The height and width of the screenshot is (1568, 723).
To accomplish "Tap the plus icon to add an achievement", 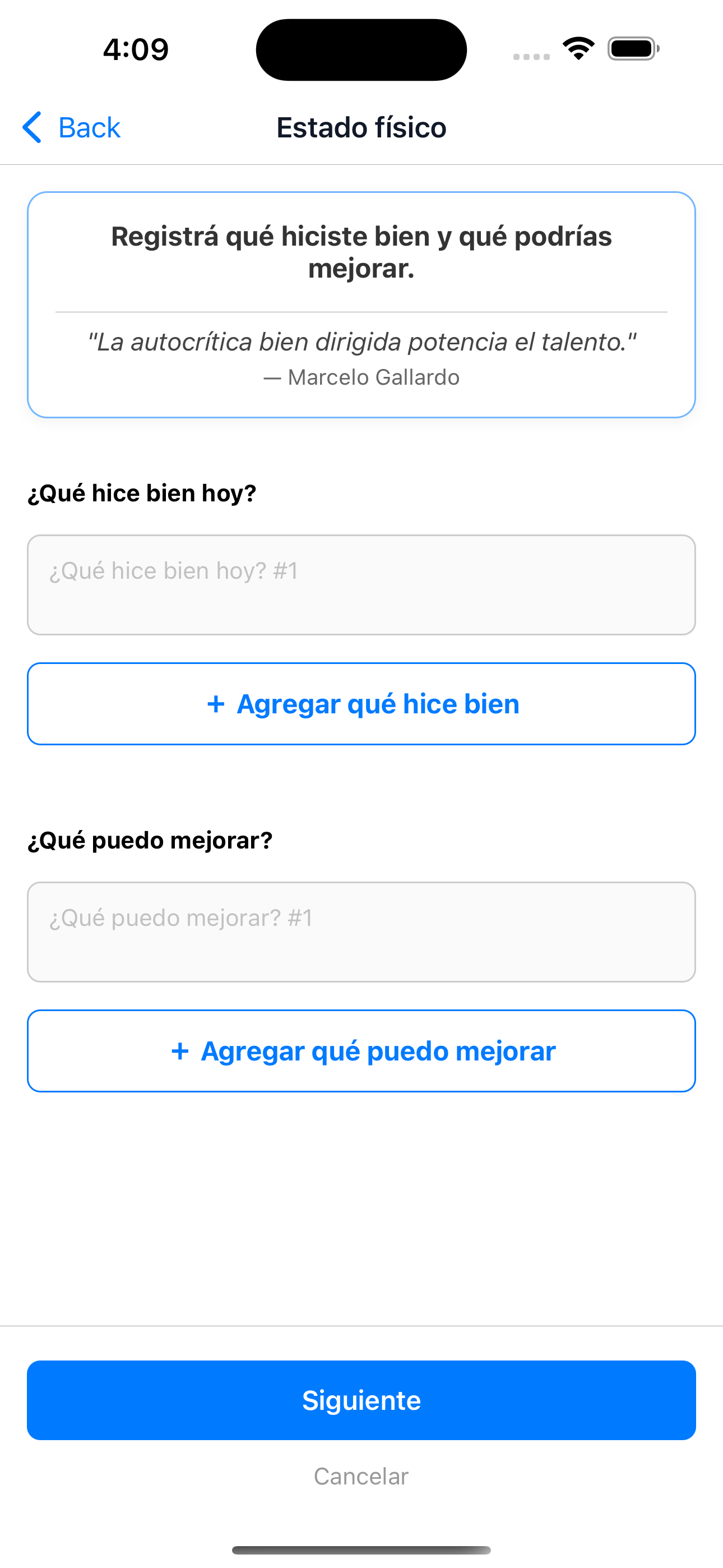I will point(216,703).
